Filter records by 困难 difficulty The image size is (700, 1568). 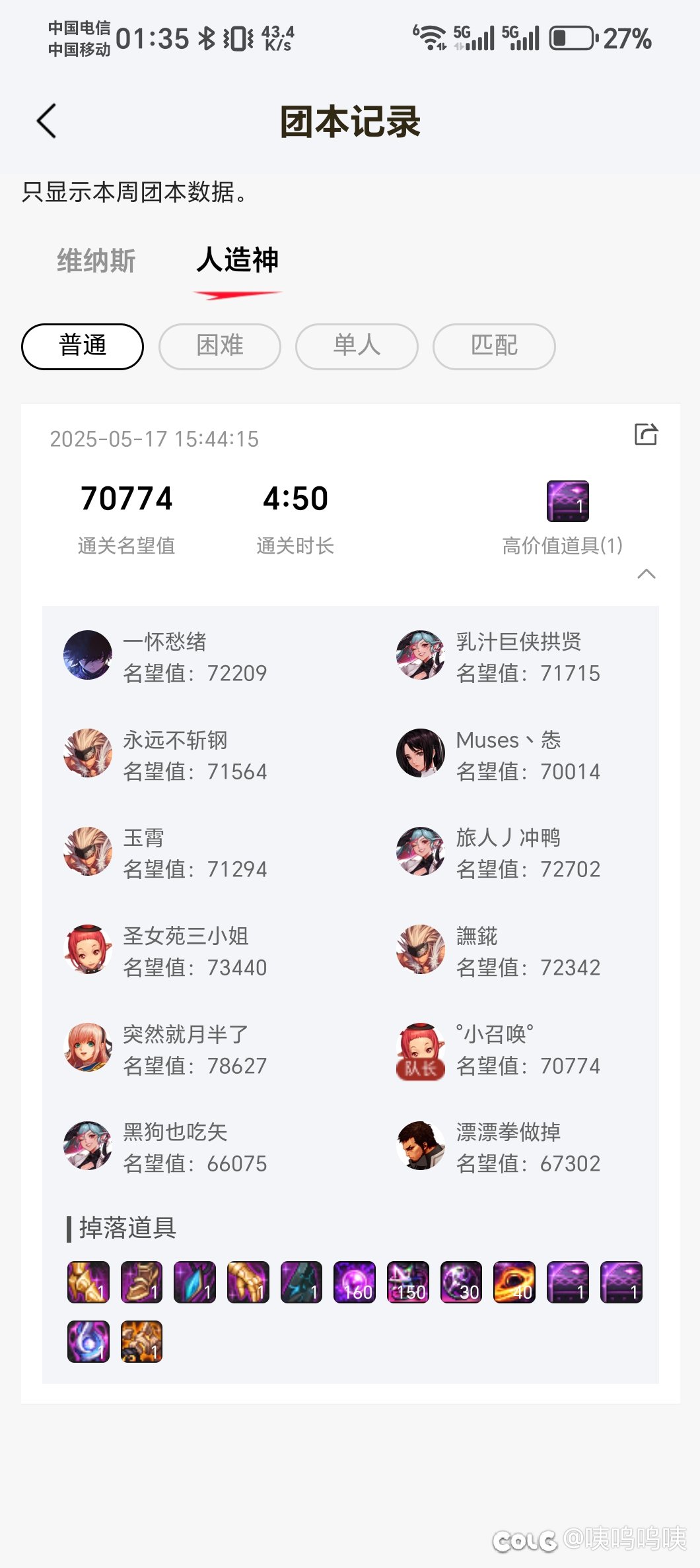tap(220, 346)
